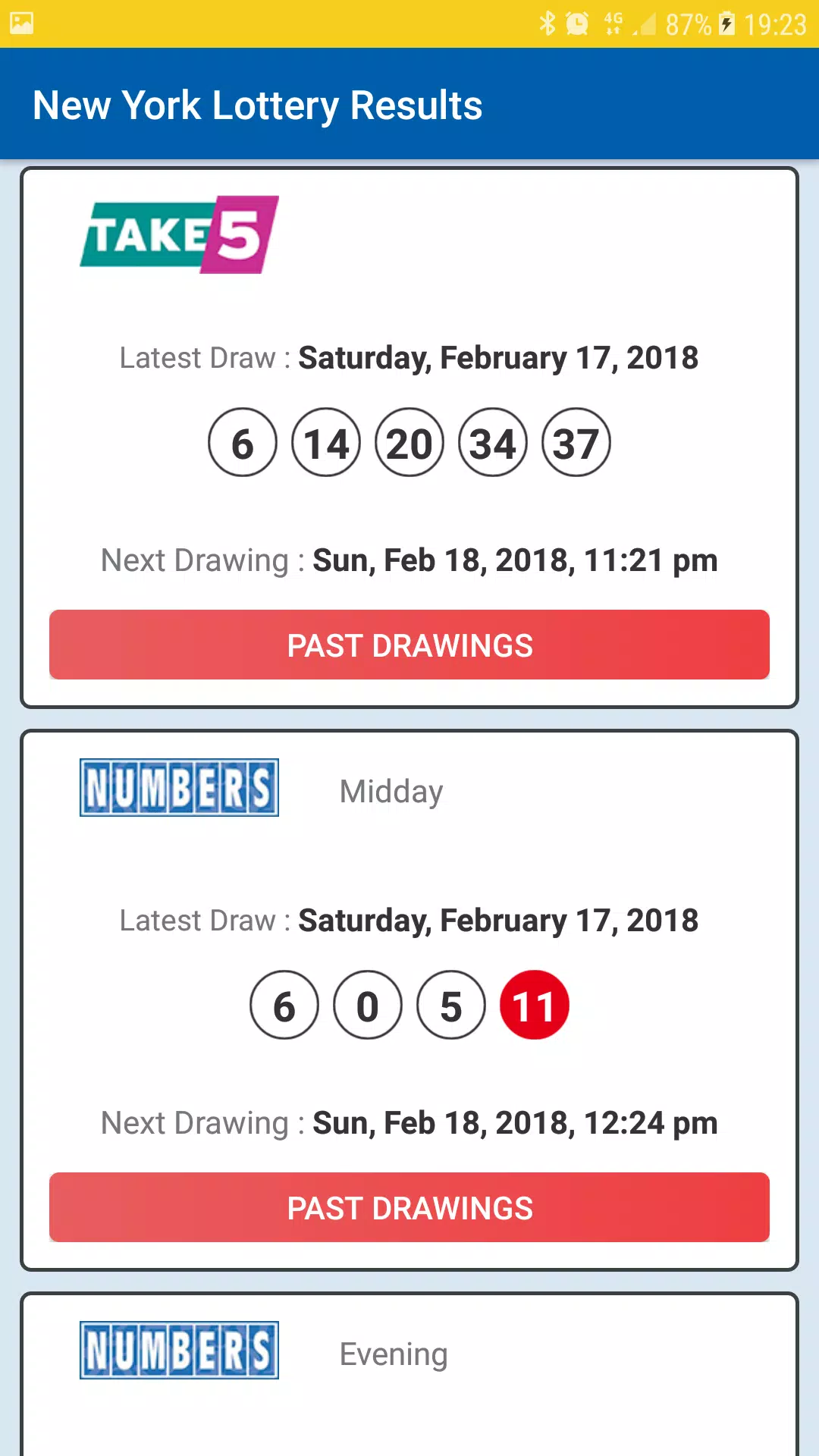Image resolution: width=819 pixels, height=1456 pixels.
Task: Tap the ball showing 0 in Midday results
Action: pos(368,1006)
